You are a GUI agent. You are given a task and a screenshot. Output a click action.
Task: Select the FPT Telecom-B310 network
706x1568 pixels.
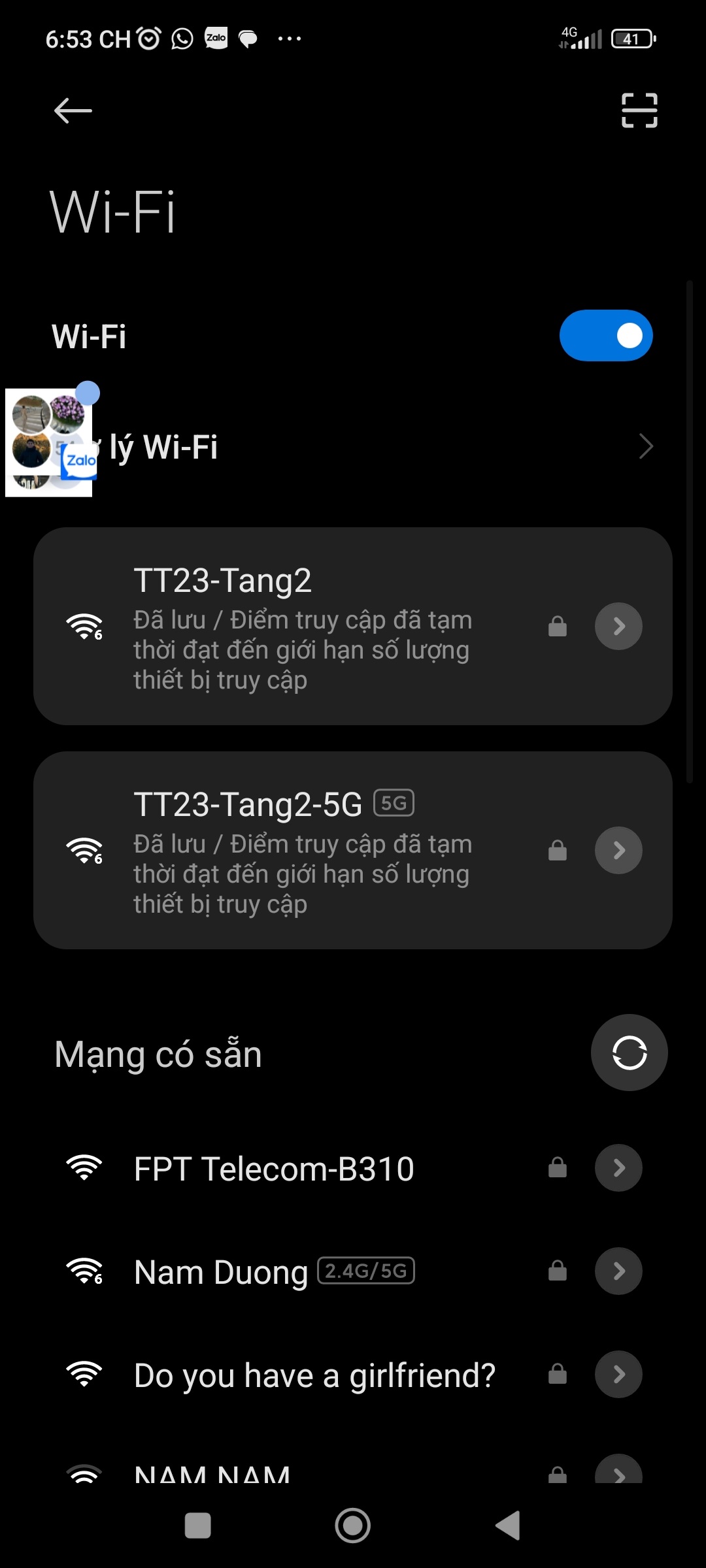[x=275, y=1168]
